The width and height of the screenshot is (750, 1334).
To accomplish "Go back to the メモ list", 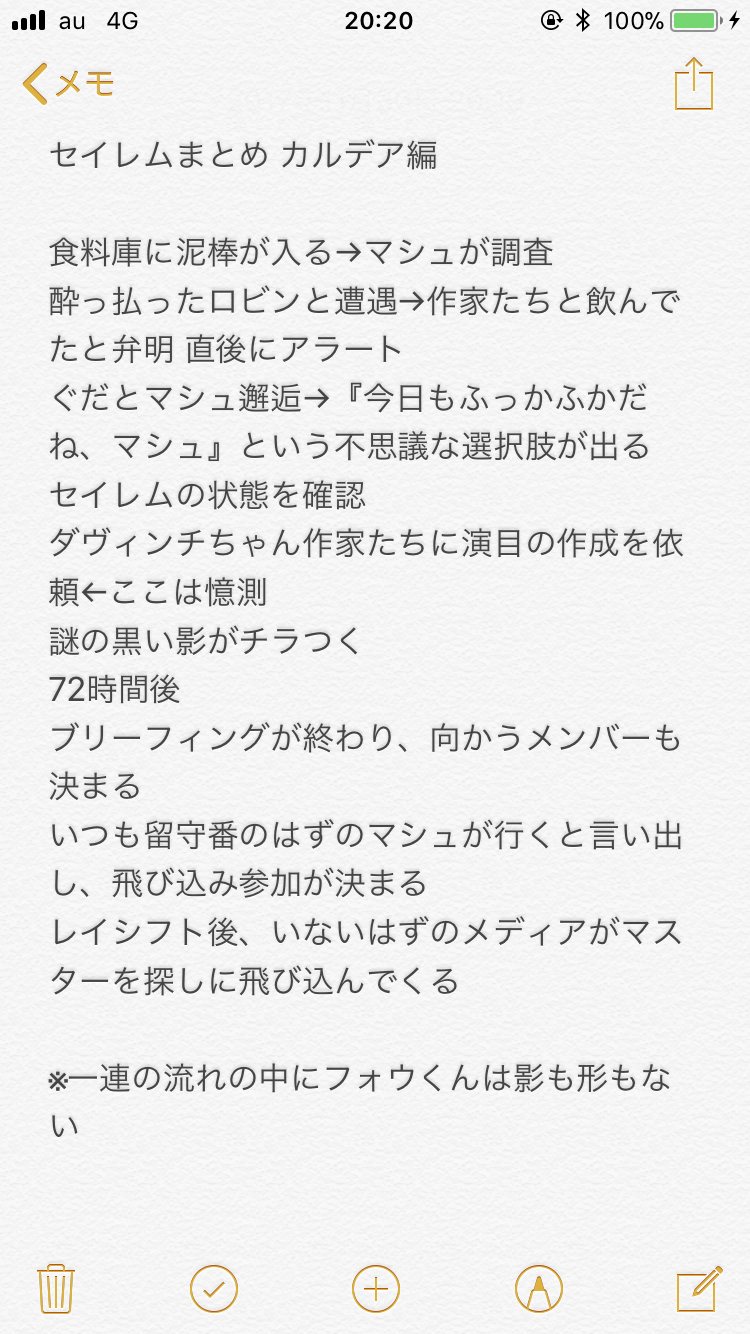I will pos(66,85).
